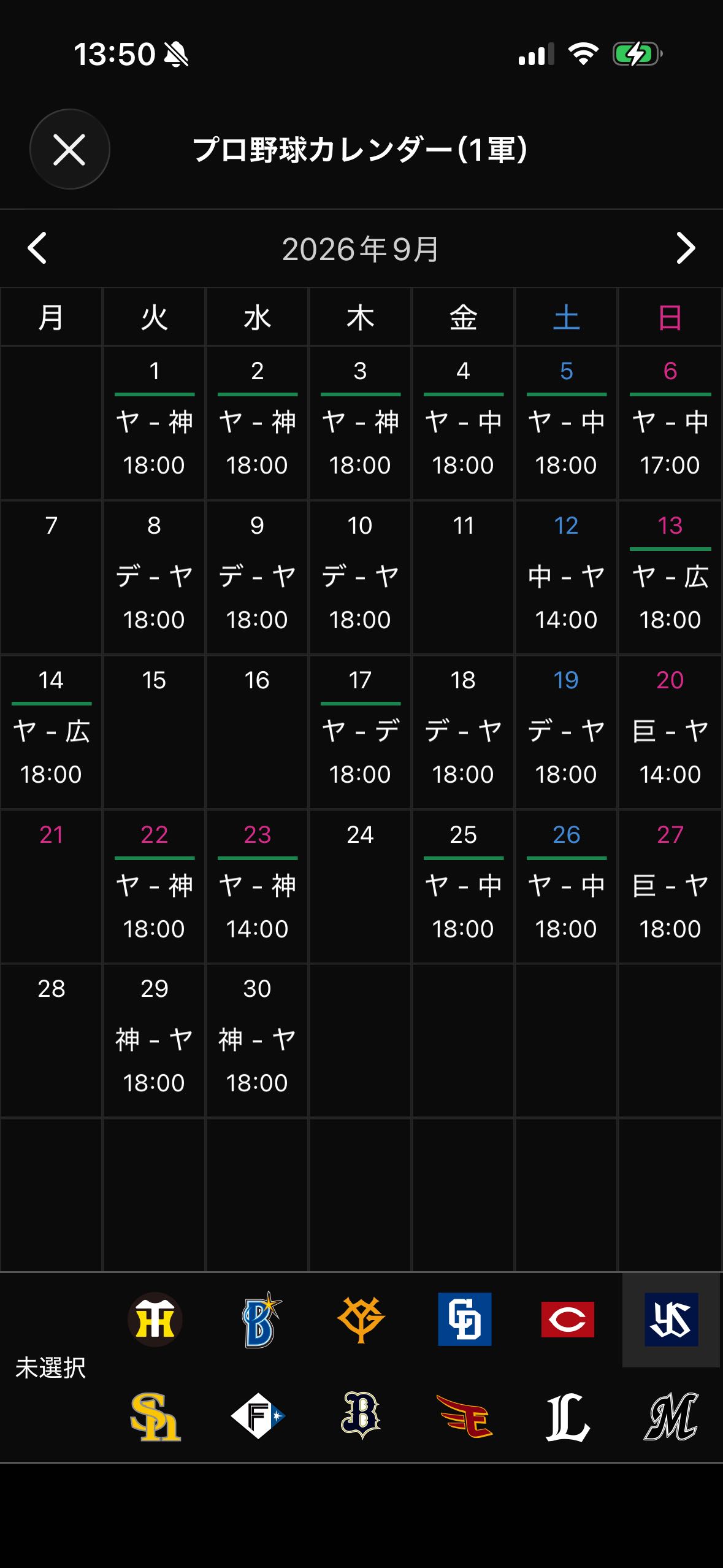Select the DeNA BayStars logo
The height and width of the screenshot is (1568, 723).
coord(258,1319)
